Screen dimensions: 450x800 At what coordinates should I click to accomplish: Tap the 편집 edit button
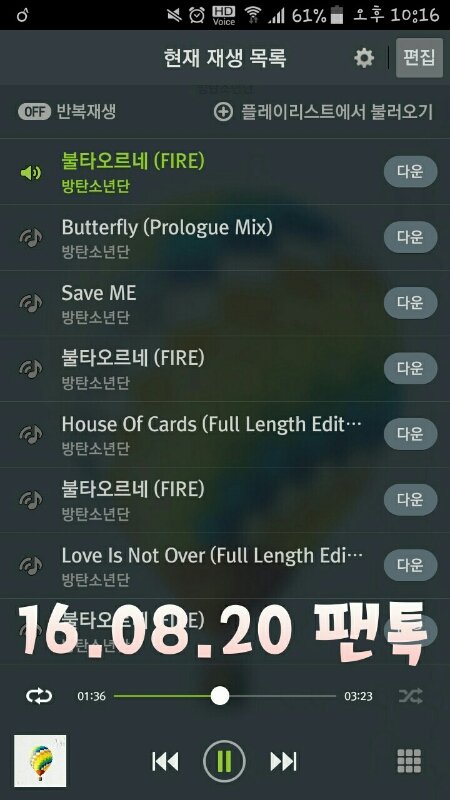point(419,58)
